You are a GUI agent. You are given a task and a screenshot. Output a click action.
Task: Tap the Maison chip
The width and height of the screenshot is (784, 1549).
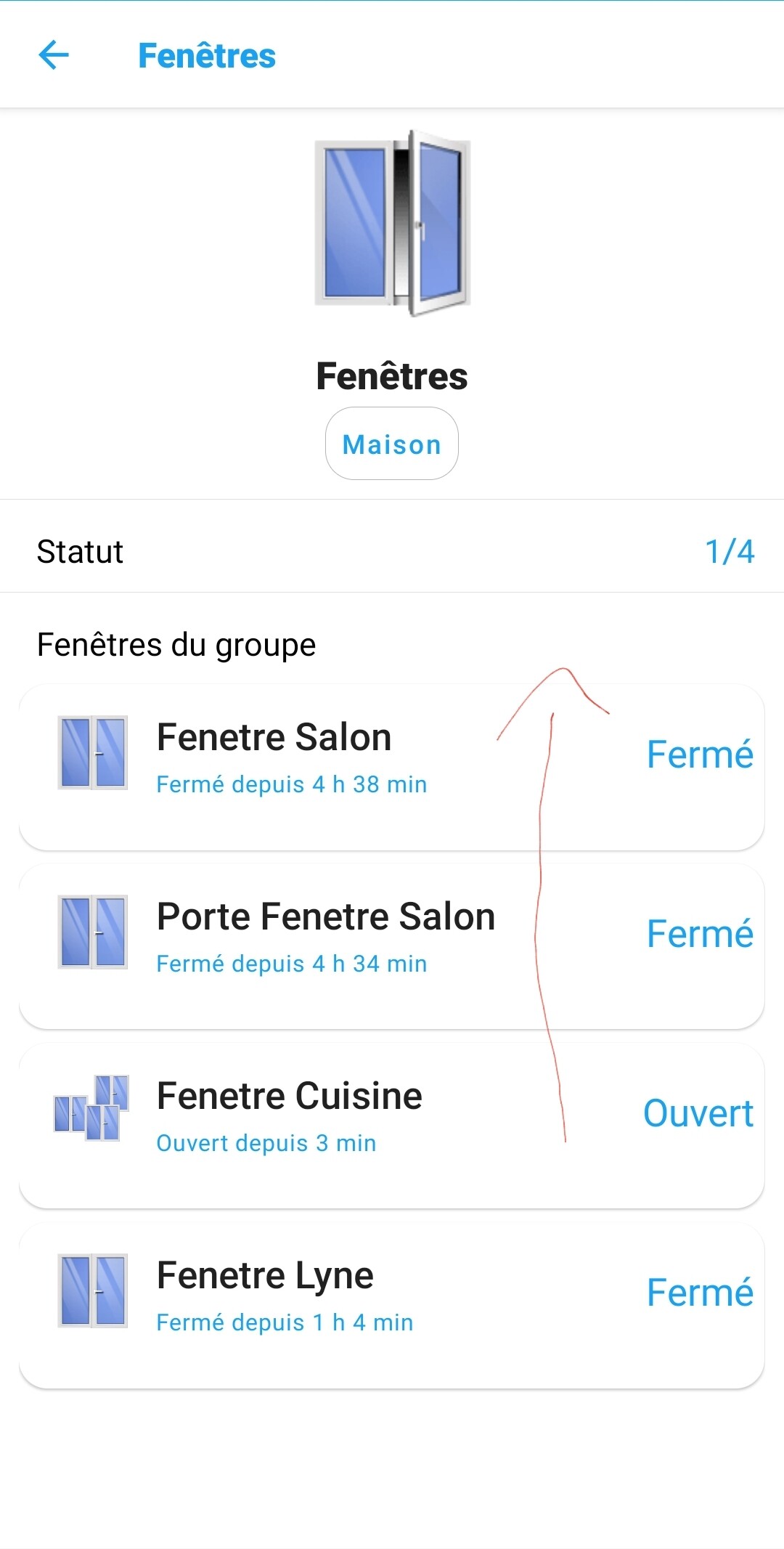click(391, 444)
